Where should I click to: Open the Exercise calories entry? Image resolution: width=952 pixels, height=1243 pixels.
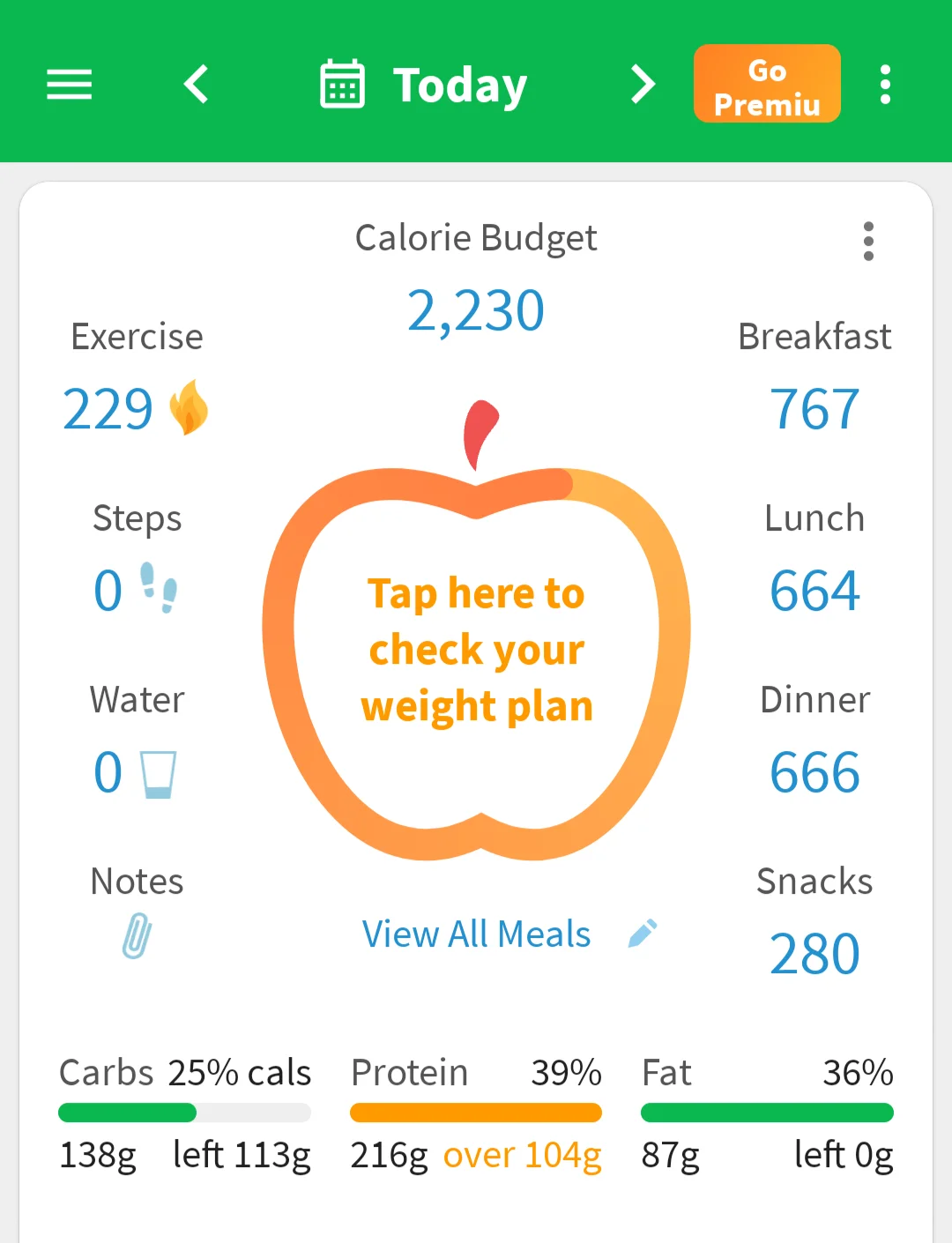[135, 407]
